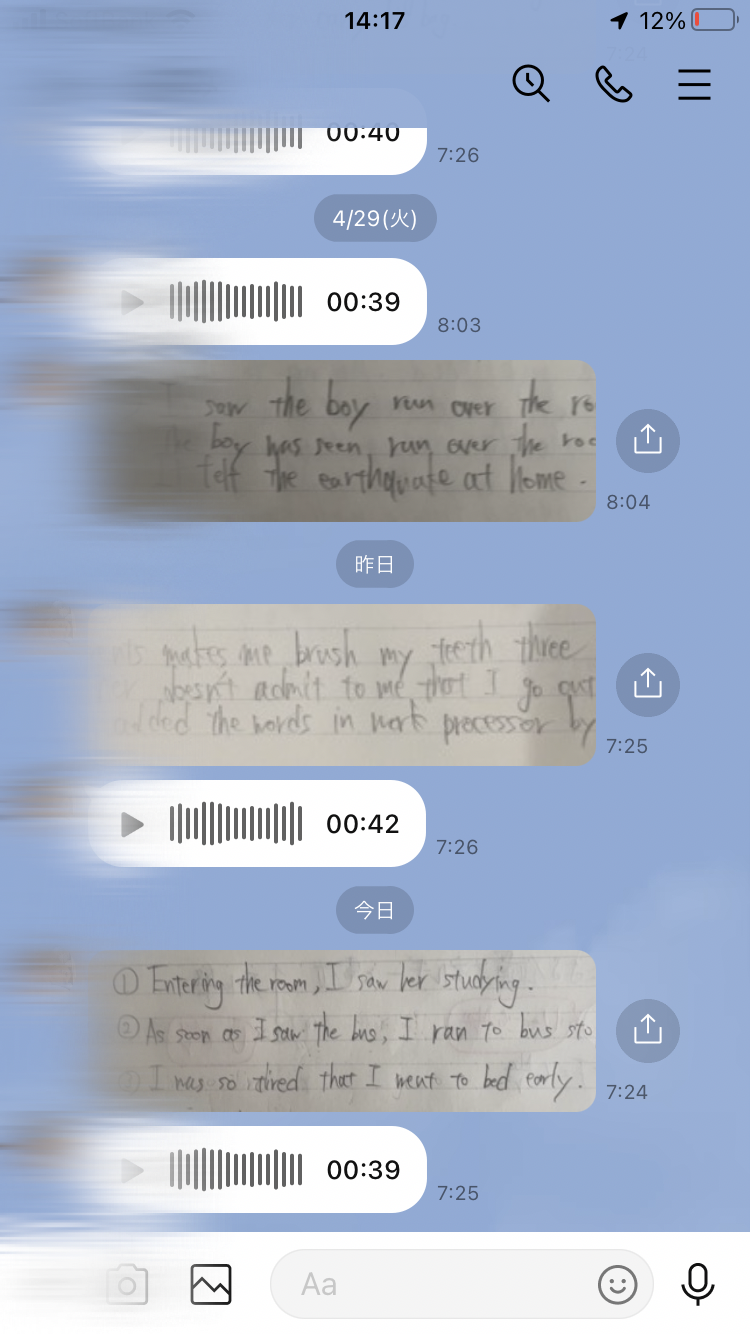
Task: Play the 00:39 voice message sent at 8:03
Action: pos(132,302)
